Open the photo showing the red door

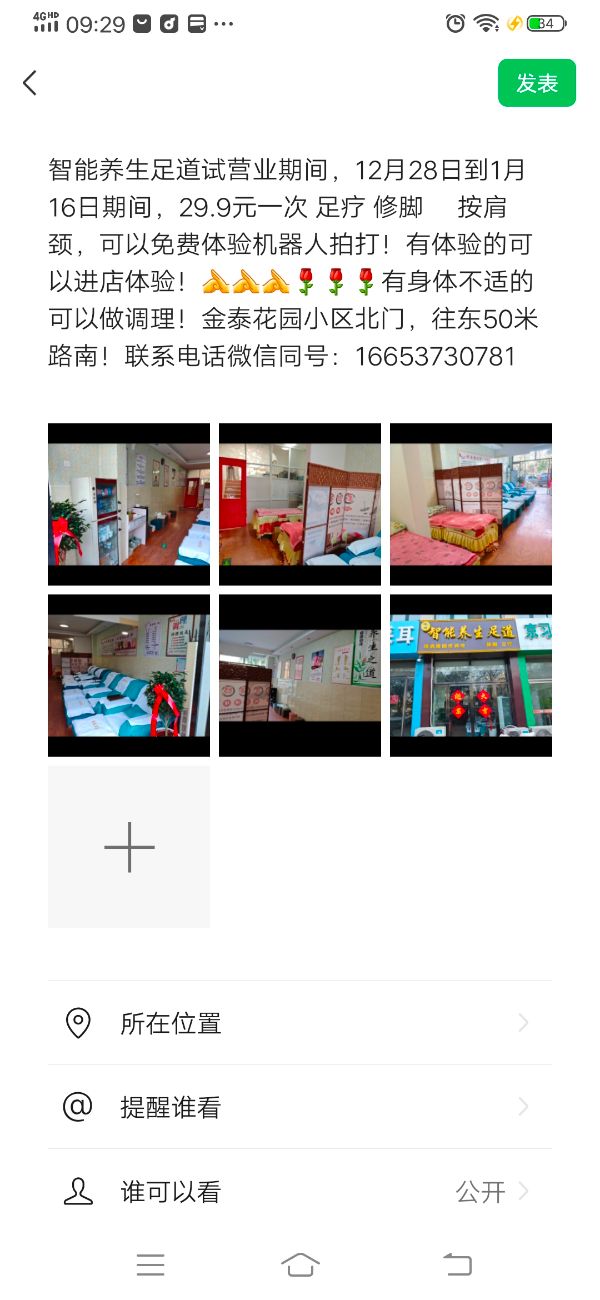(x=300, y=504)
